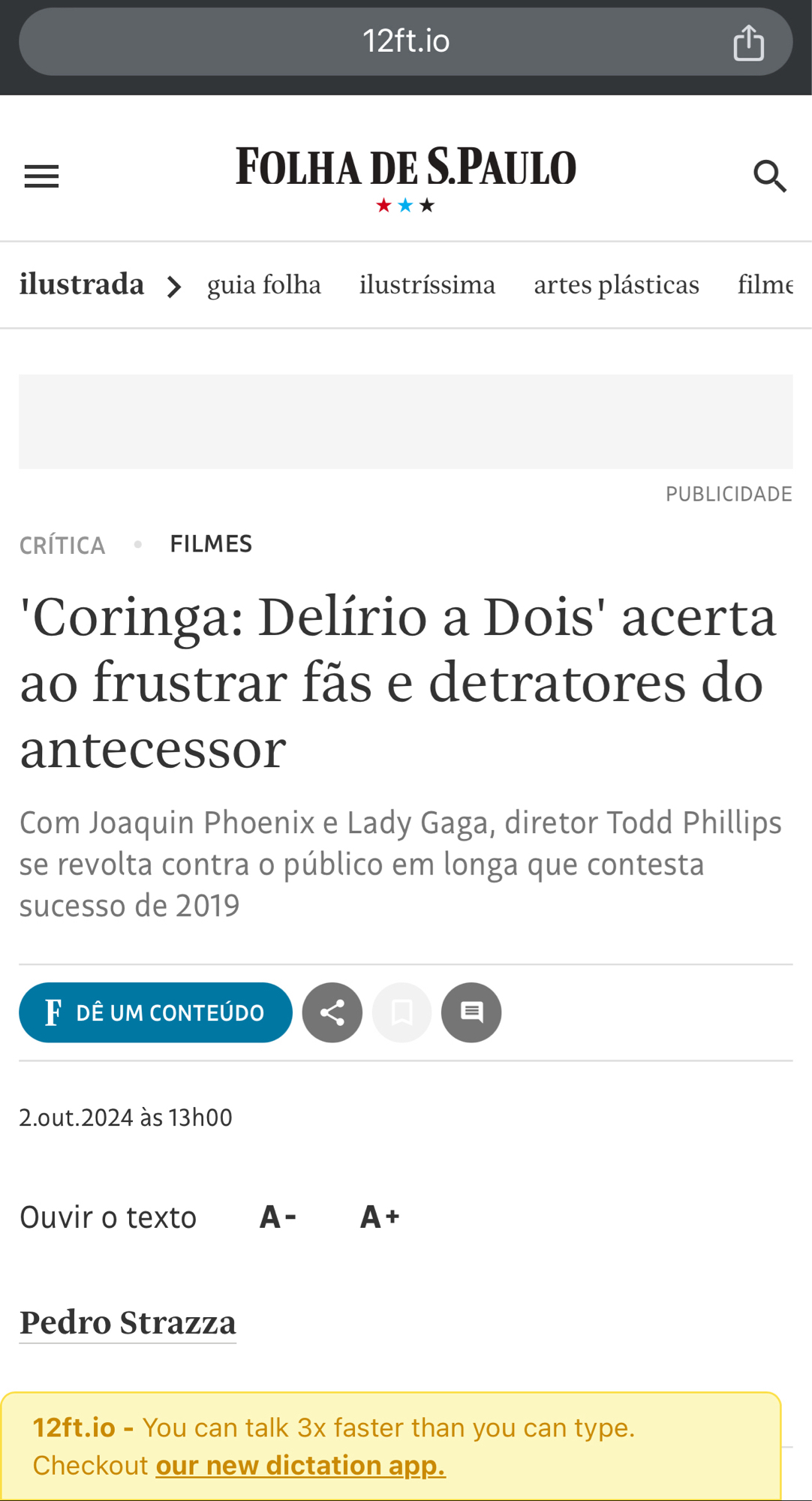
Task: Open the ilustrada section
Action: (x=82, y=285)
